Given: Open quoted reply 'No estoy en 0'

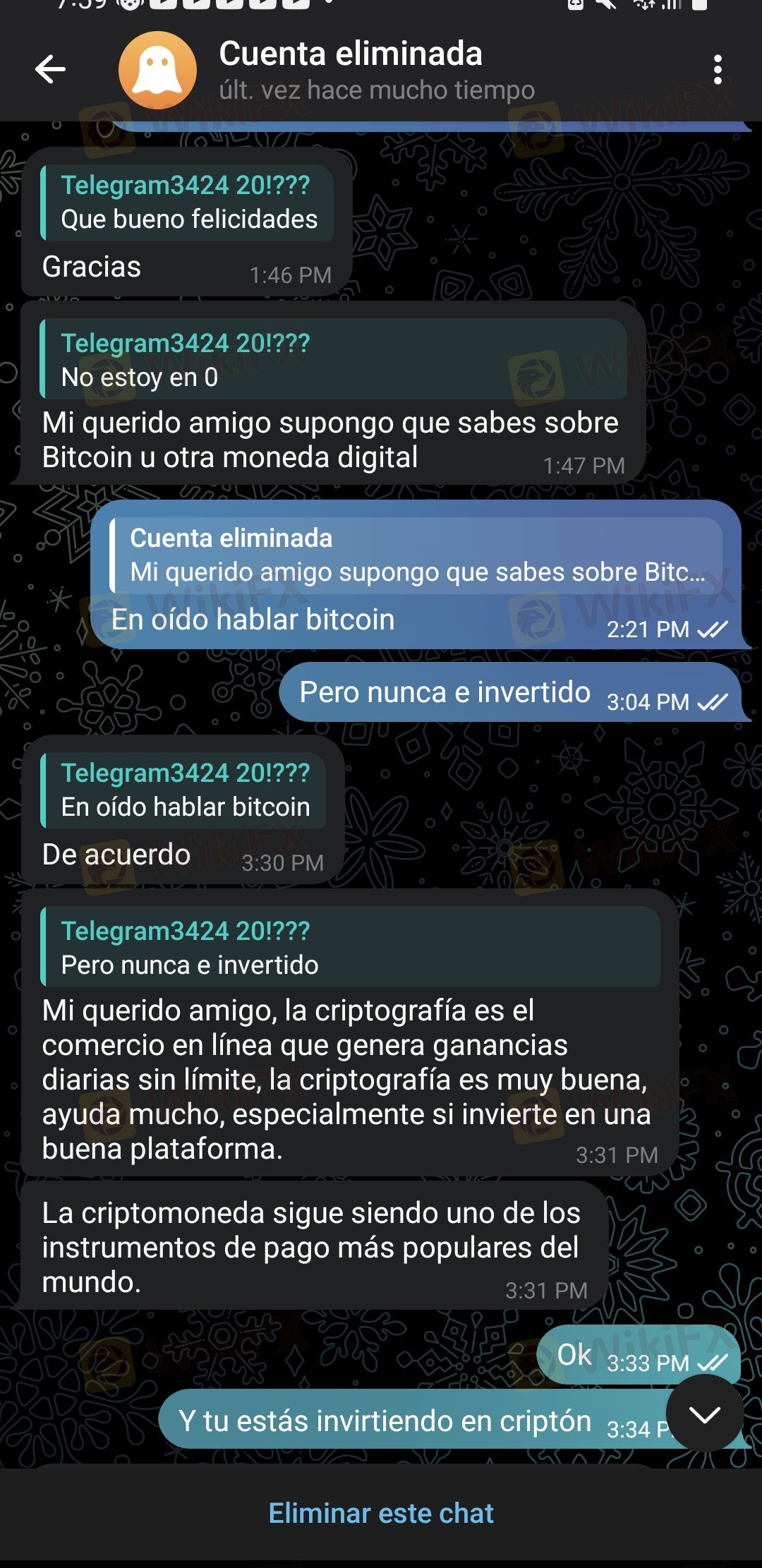Looking at the screenshot, I should (334, 360).
